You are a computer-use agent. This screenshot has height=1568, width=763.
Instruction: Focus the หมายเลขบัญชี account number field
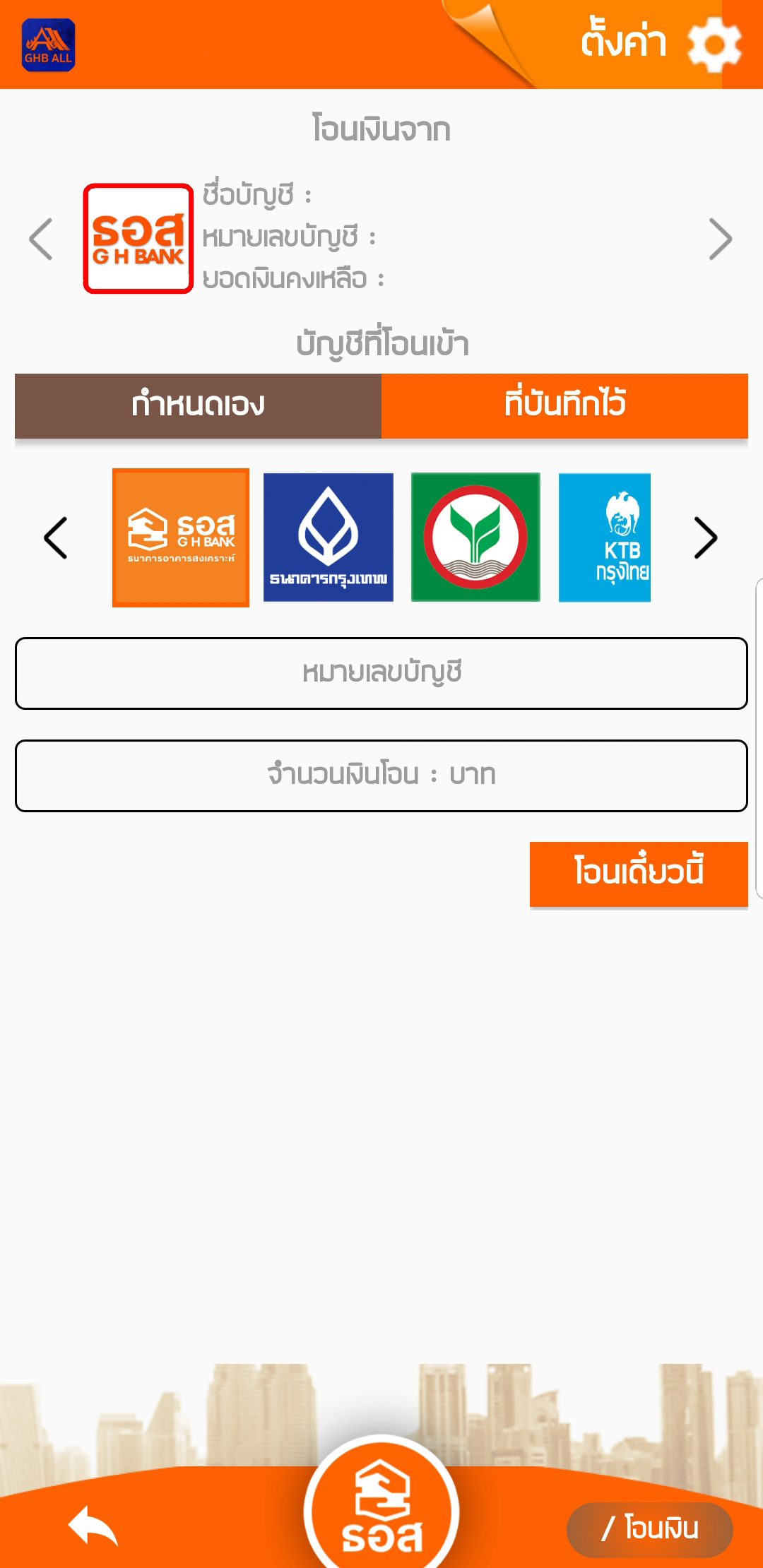tap(381, 673)
